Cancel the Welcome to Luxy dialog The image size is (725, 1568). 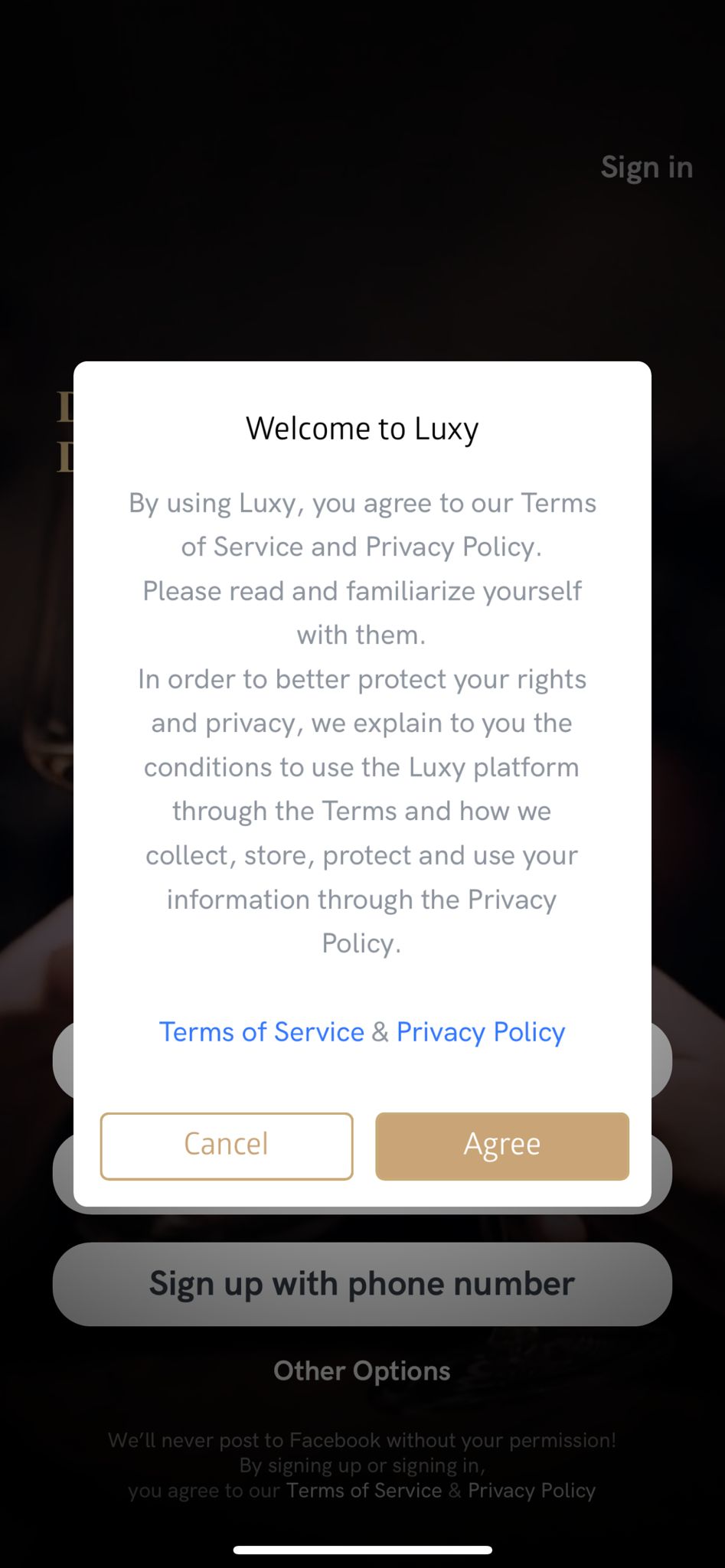coord(227,1145)
